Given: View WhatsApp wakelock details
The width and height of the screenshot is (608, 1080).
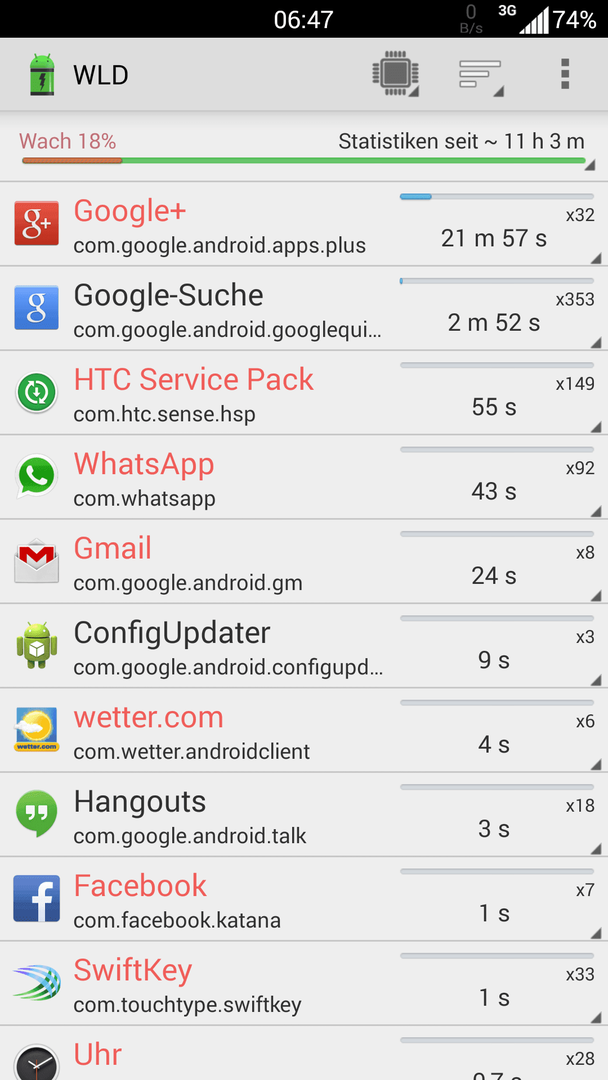Looking at the screenshot, I should pyautogui.click(x=304, y=477).
